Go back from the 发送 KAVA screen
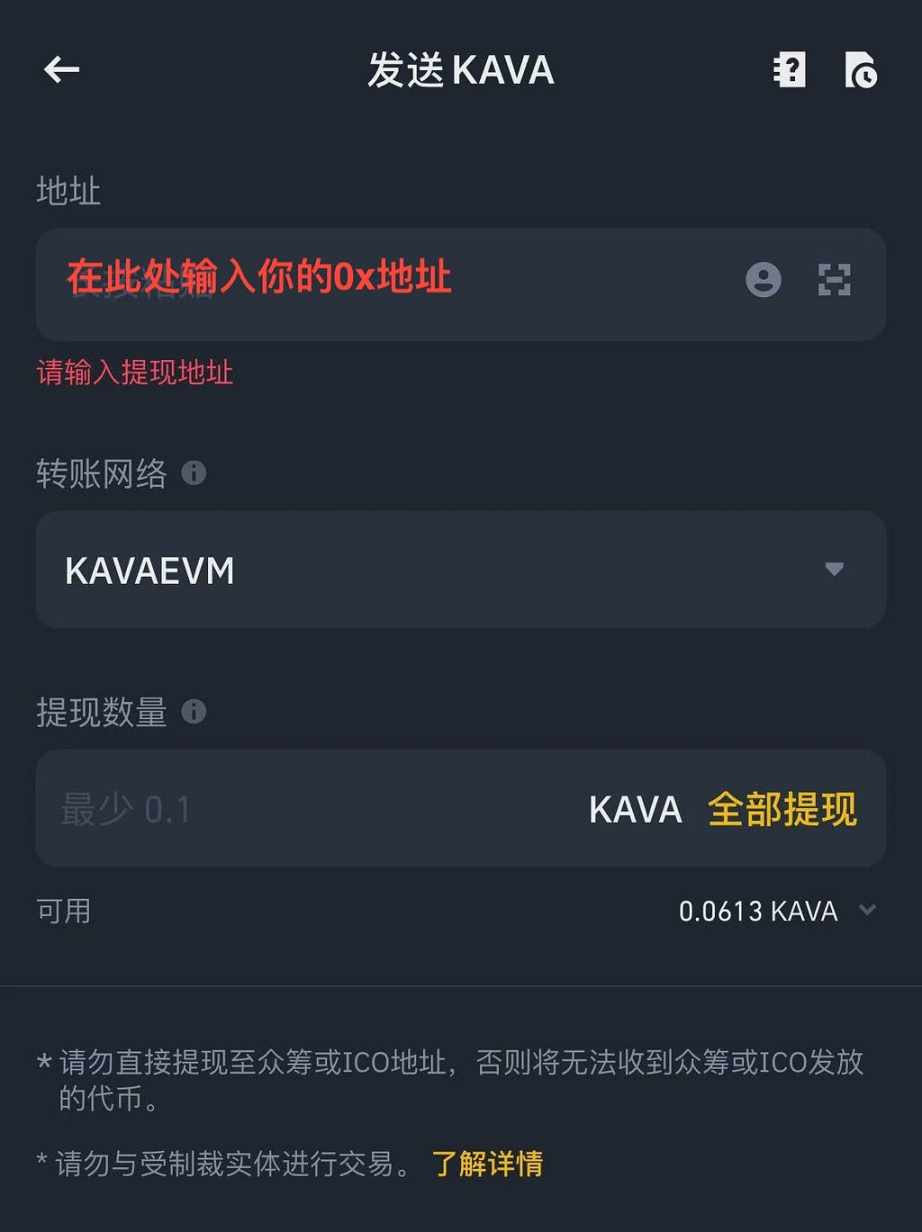 (62, 69)
